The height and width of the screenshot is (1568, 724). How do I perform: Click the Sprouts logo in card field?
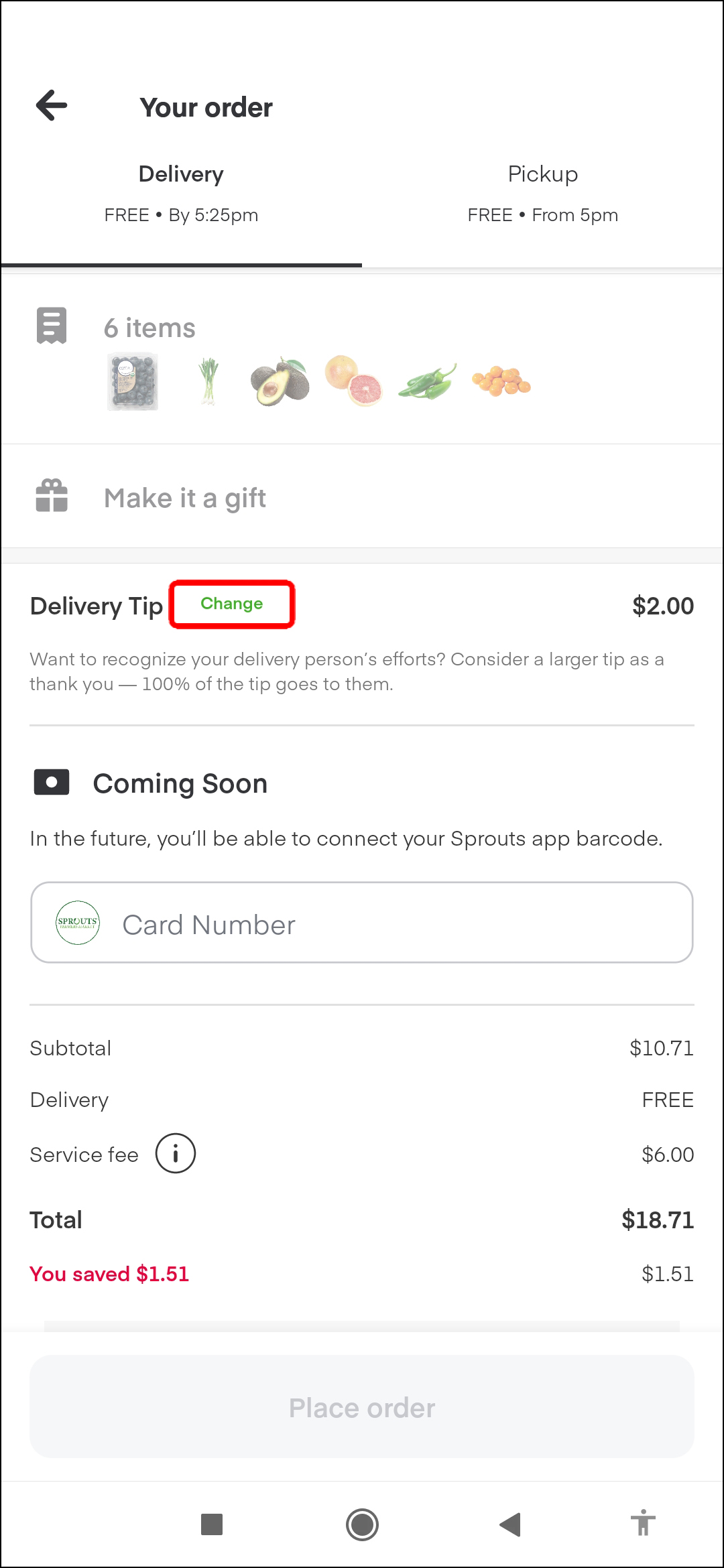click(x=78, y=923)
